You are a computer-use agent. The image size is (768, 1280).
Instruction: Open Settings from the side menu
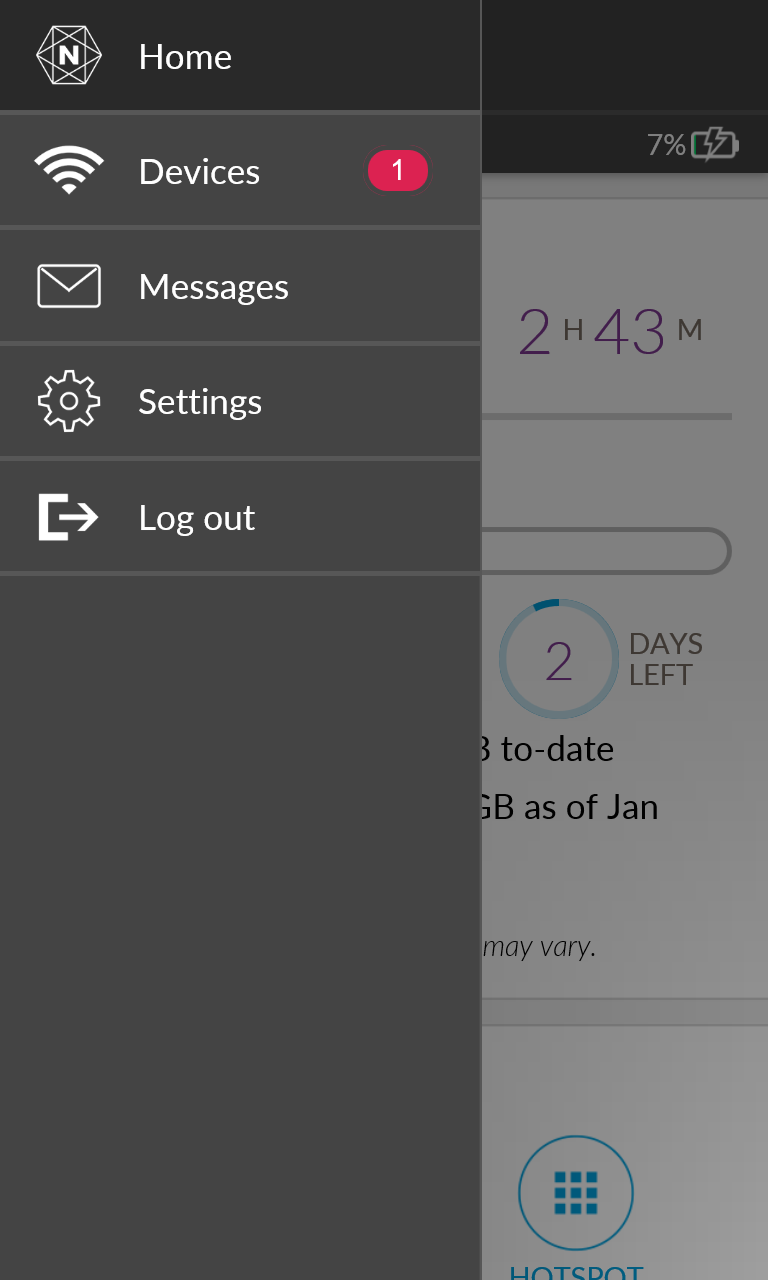pyautogui.click(x=200, y=402)
